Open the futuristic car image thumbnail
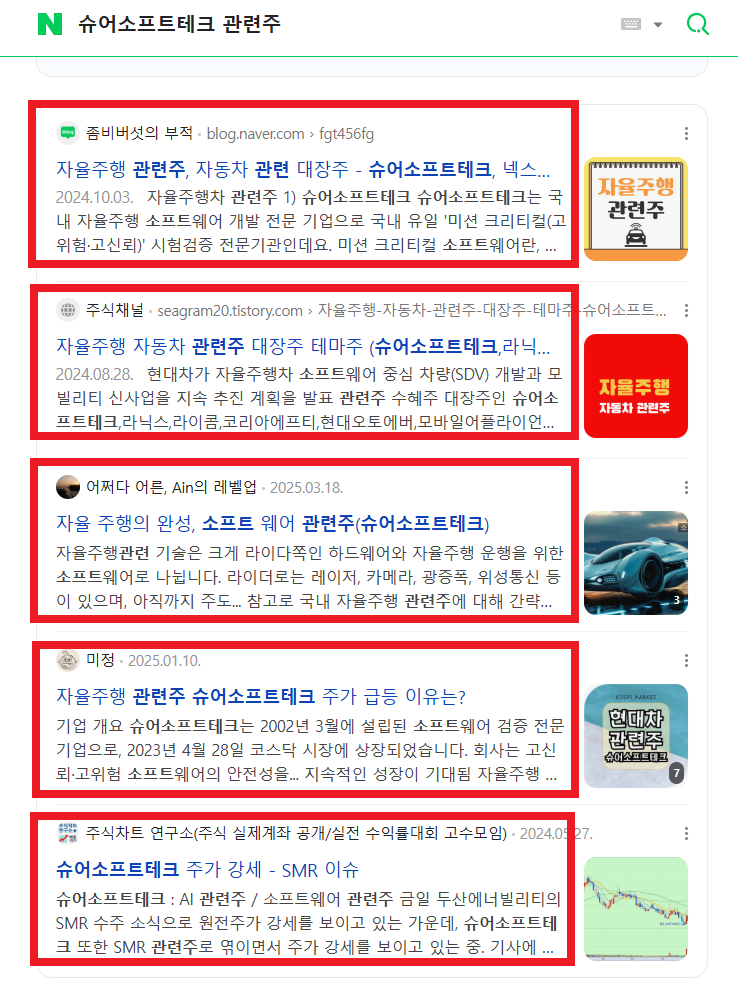 635,562
